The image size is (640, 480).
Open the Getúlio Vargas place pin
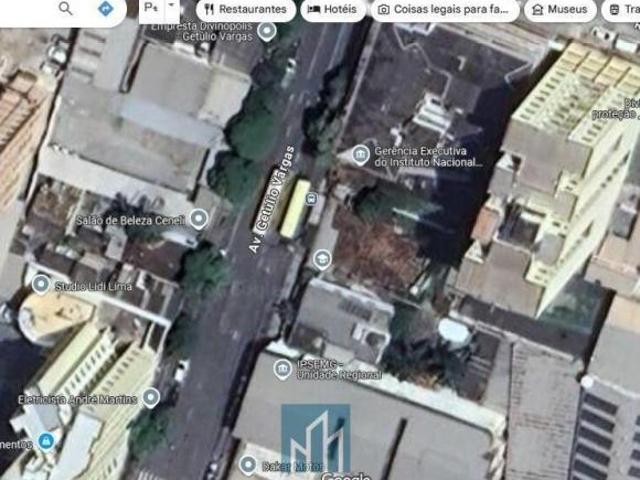click(x=266, y=31)
